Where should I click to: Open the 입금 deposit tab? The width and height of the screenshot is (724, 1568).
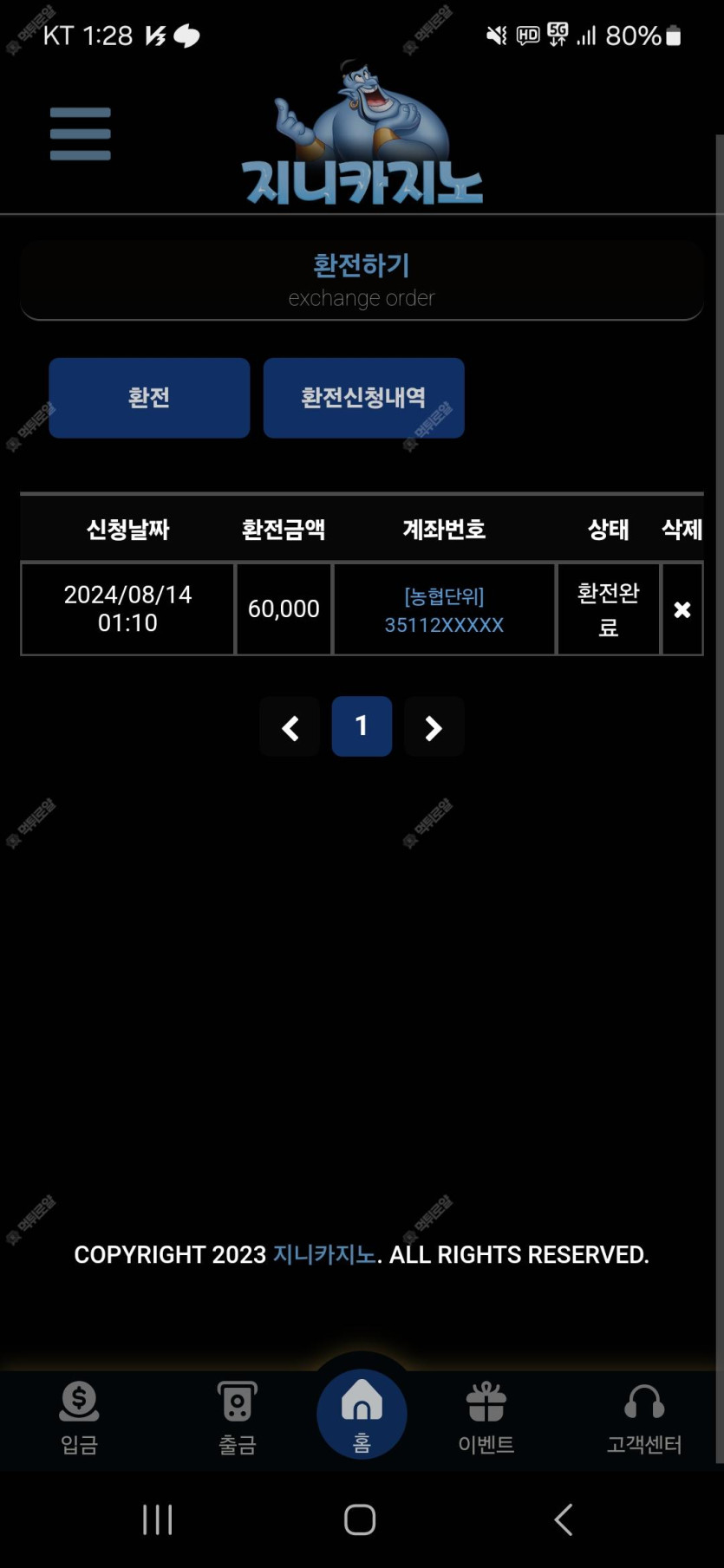tap(79, 1418)
